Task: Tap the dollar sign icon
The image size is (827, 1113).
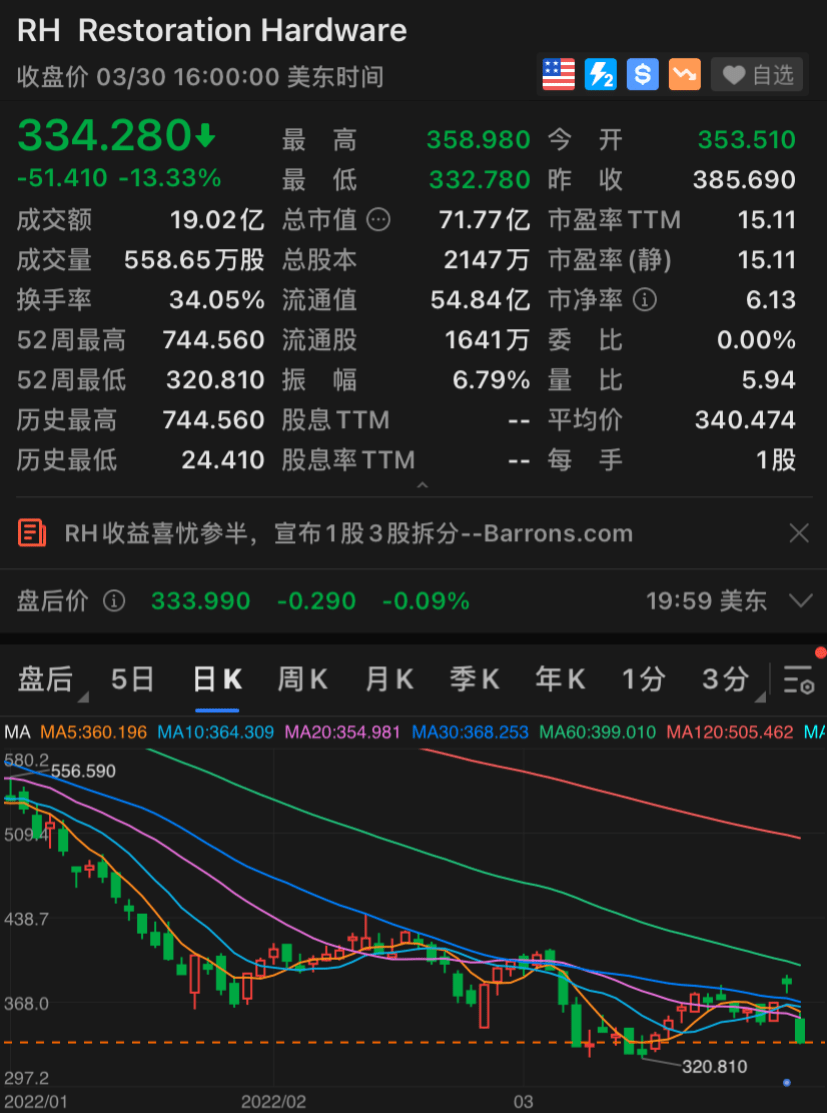Action: [642, 74]
